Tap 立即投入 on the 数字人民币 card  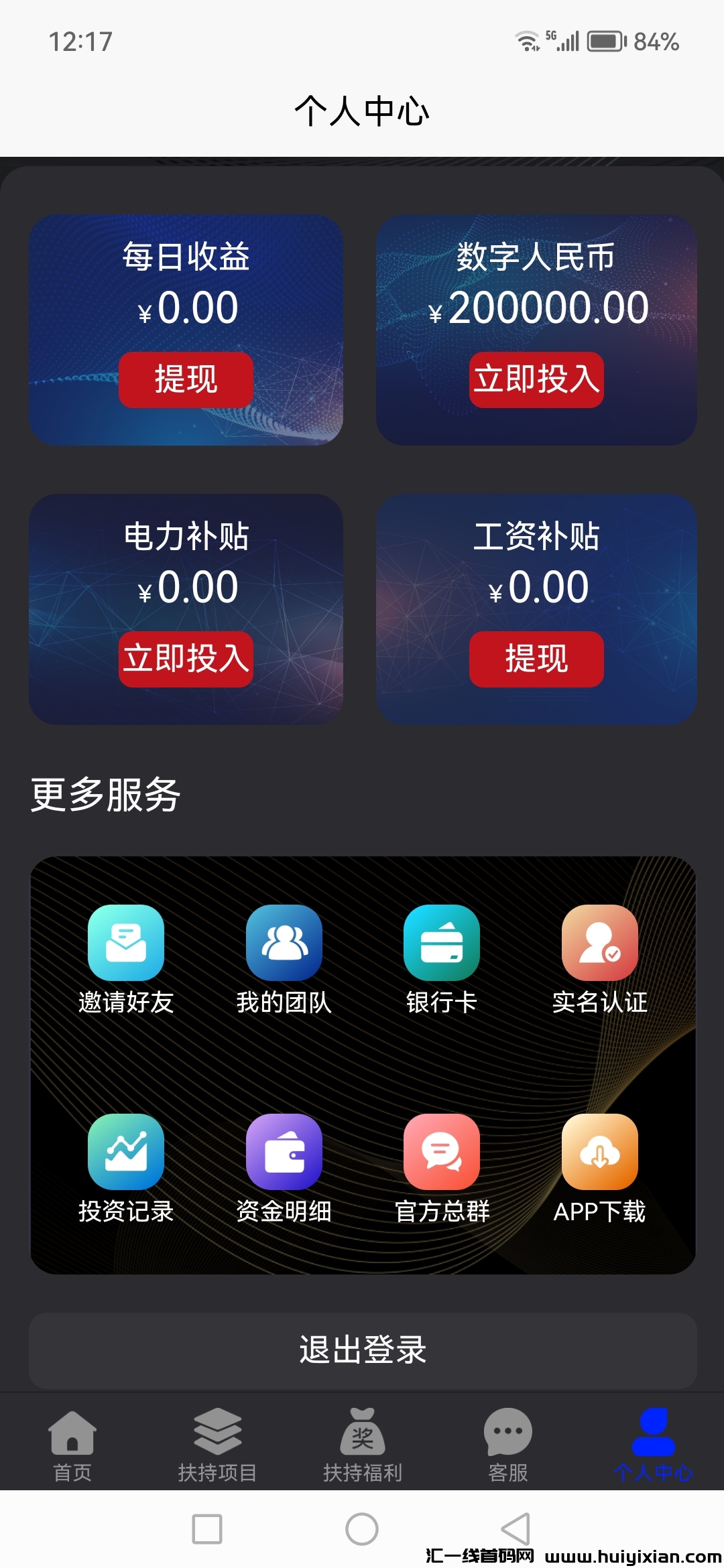tap(536, 379)
